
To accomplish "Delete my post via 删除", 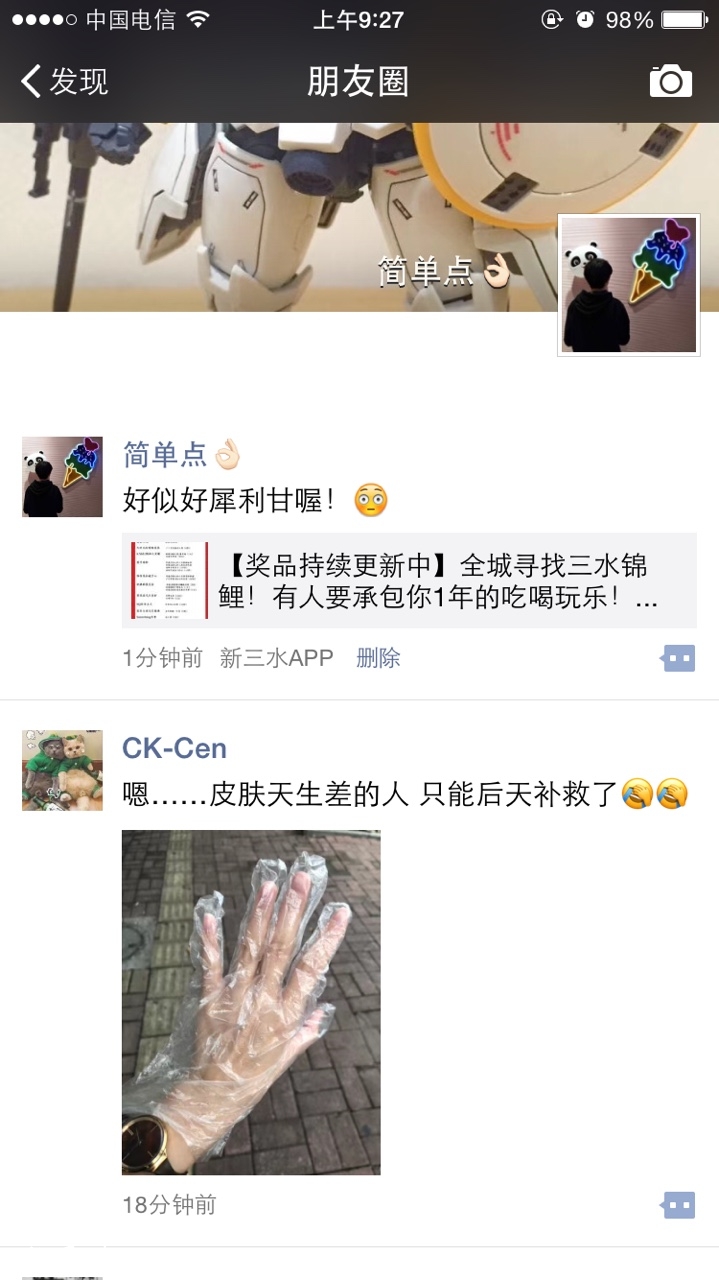I will [378, 658].
